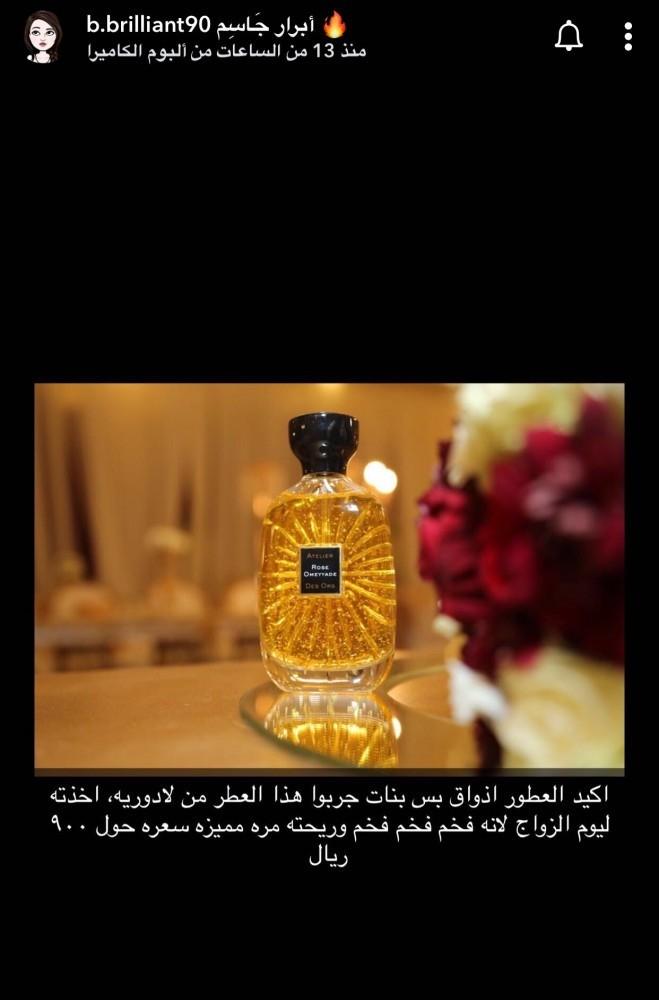
Task: Open b.brilliant90's profile avatar
Action: pos(42,37)
